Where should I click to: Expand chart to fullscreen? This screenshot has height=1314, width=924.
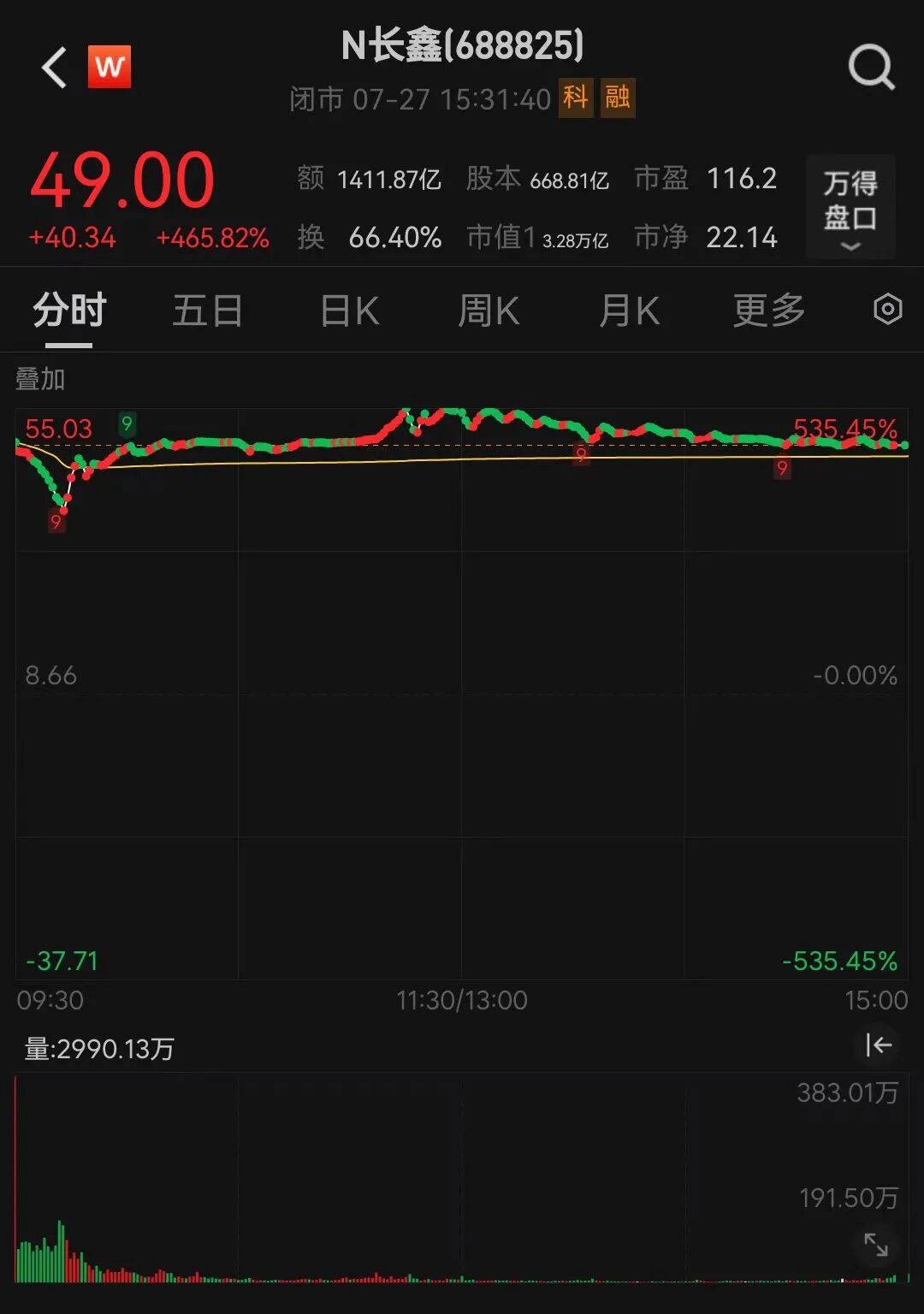[x=876, y=1245]
